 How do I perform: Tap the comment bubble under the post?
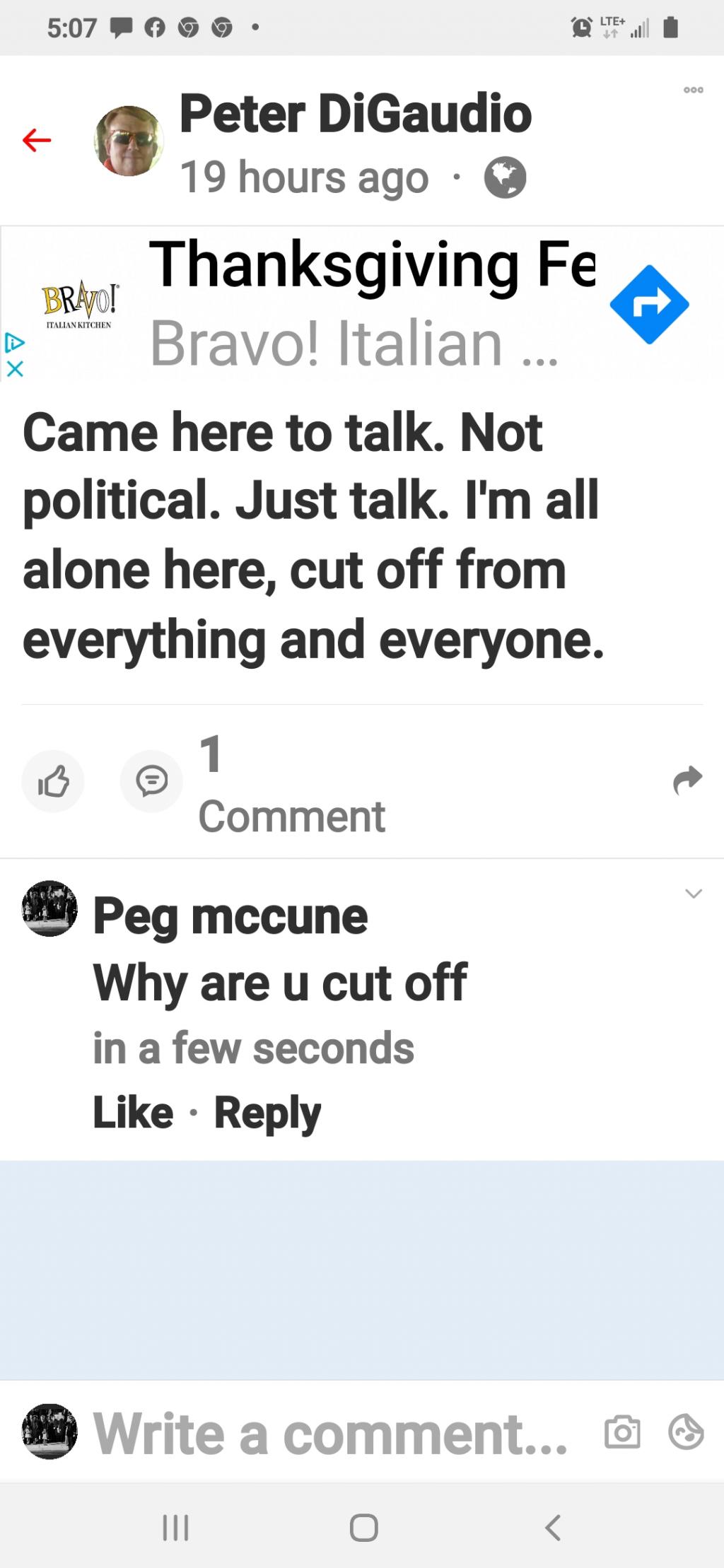click(151, 781)
